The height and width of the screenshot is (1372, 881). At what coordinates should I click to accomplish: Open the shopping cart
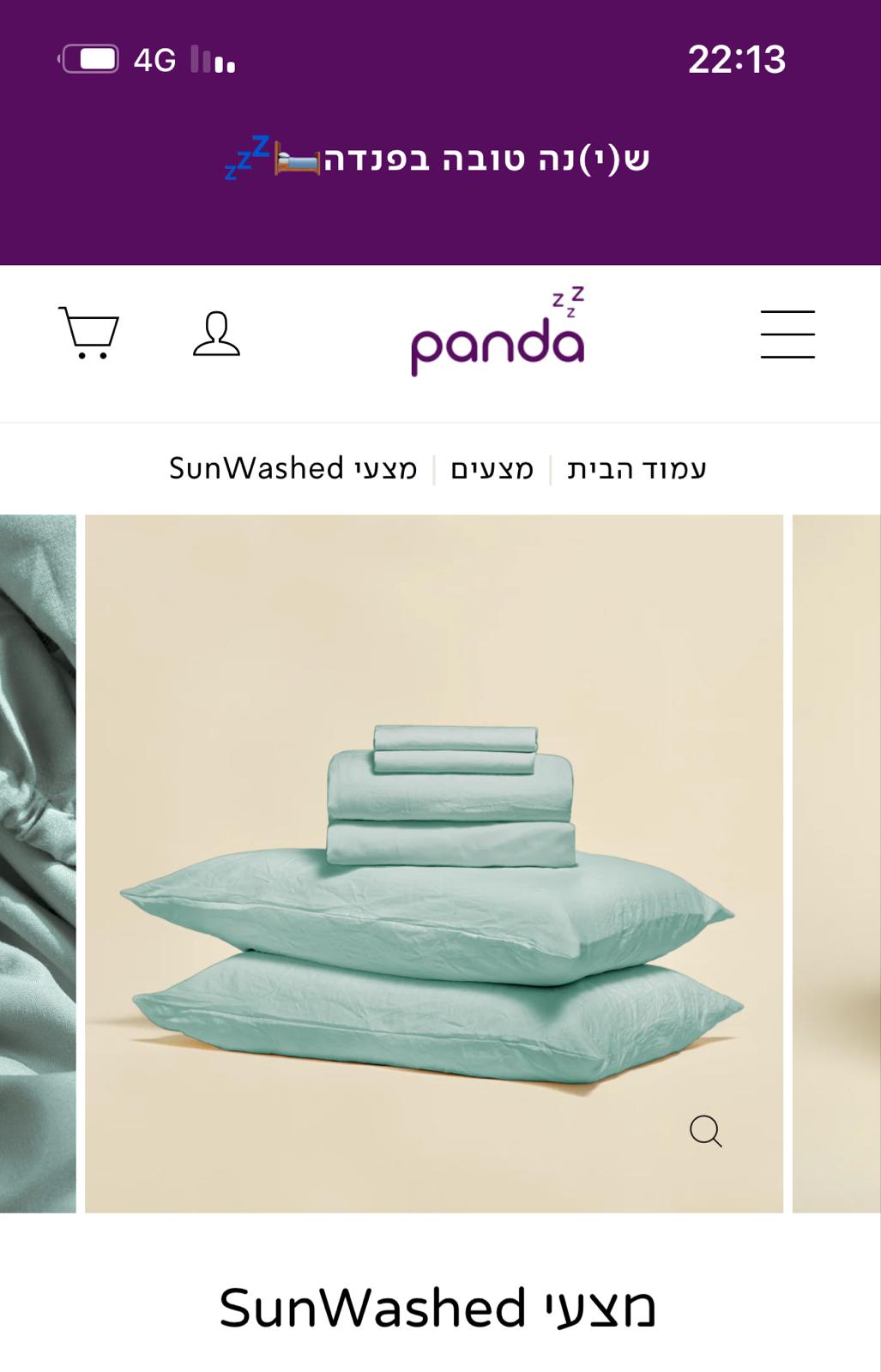[88, 333]
